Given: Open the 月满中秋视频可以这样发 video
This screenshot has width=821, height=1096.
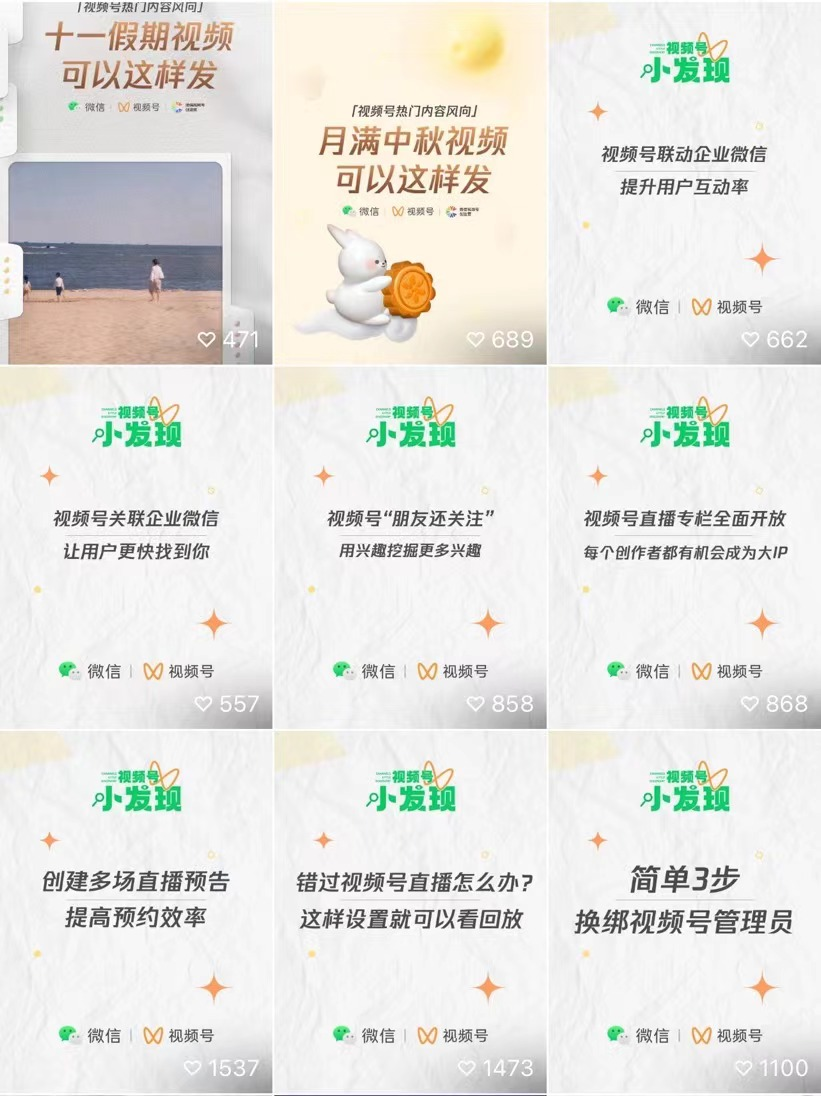Looking at the screenshot, I should pos(410,182).
